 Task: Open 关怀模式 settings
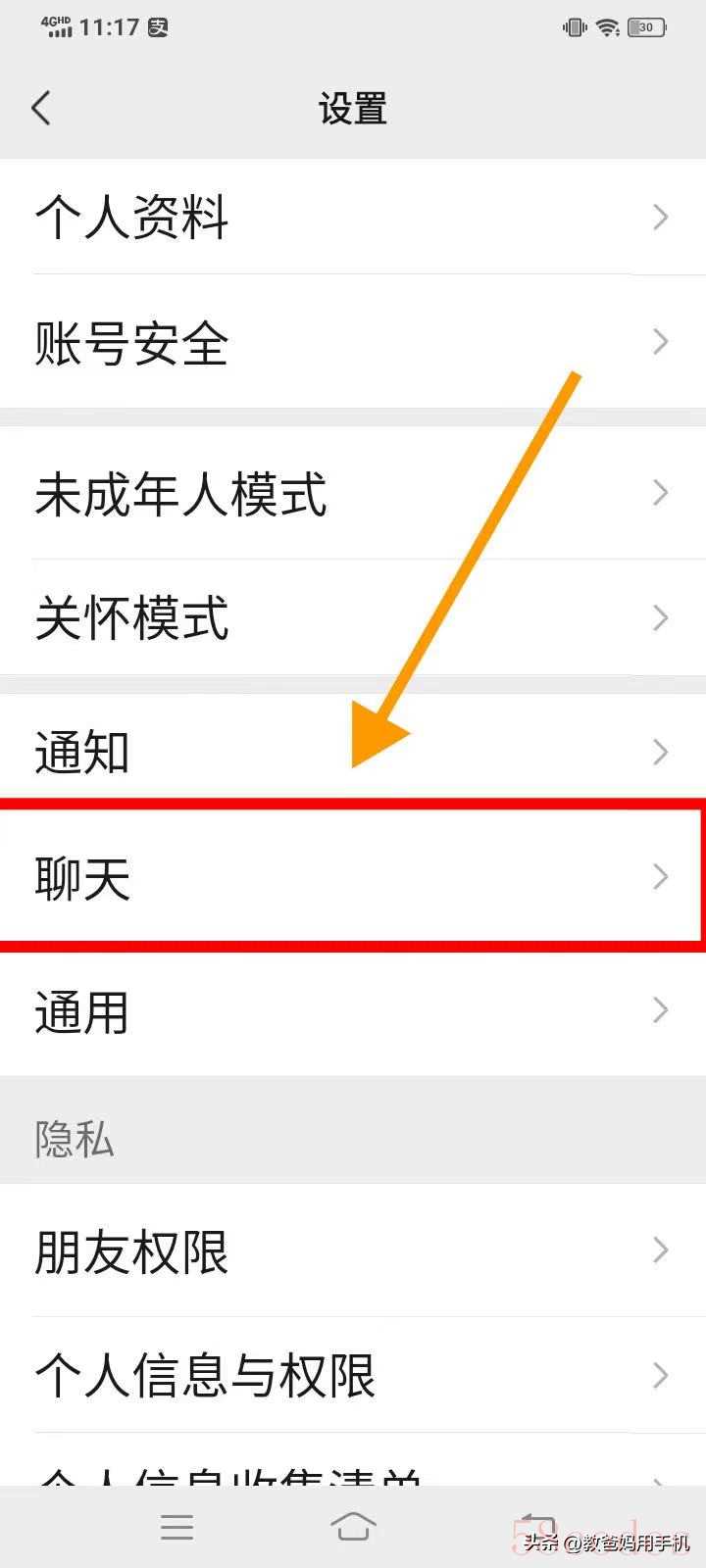pyautogui.click(x=353, y=617)
